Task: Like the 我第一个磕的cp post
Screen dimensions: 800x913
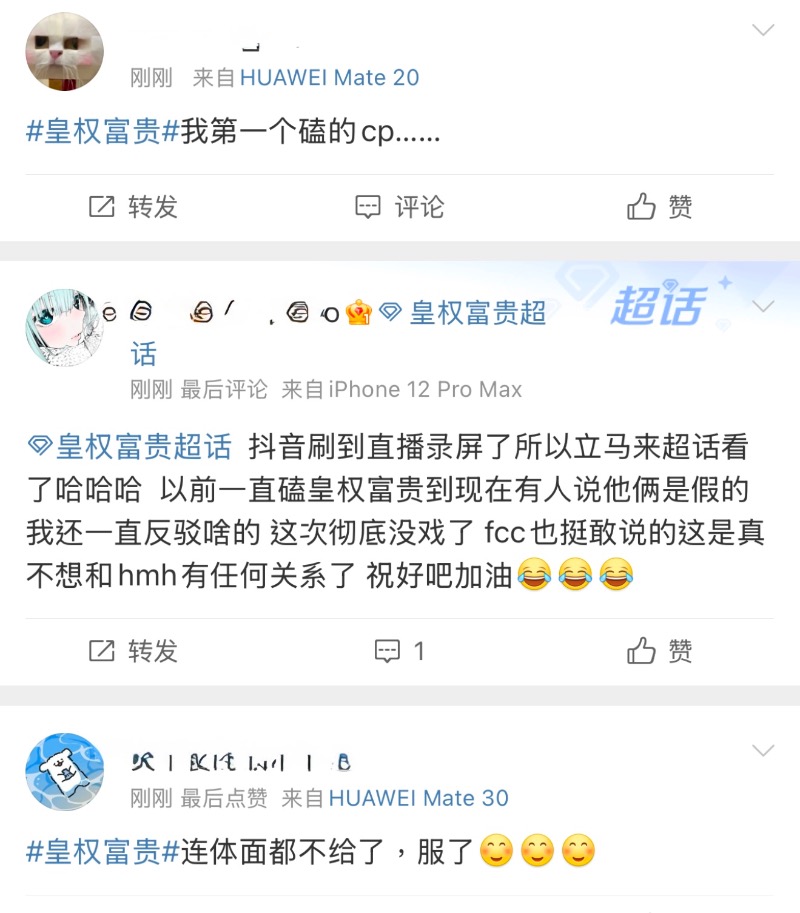Action: click(x=659, y=207)
